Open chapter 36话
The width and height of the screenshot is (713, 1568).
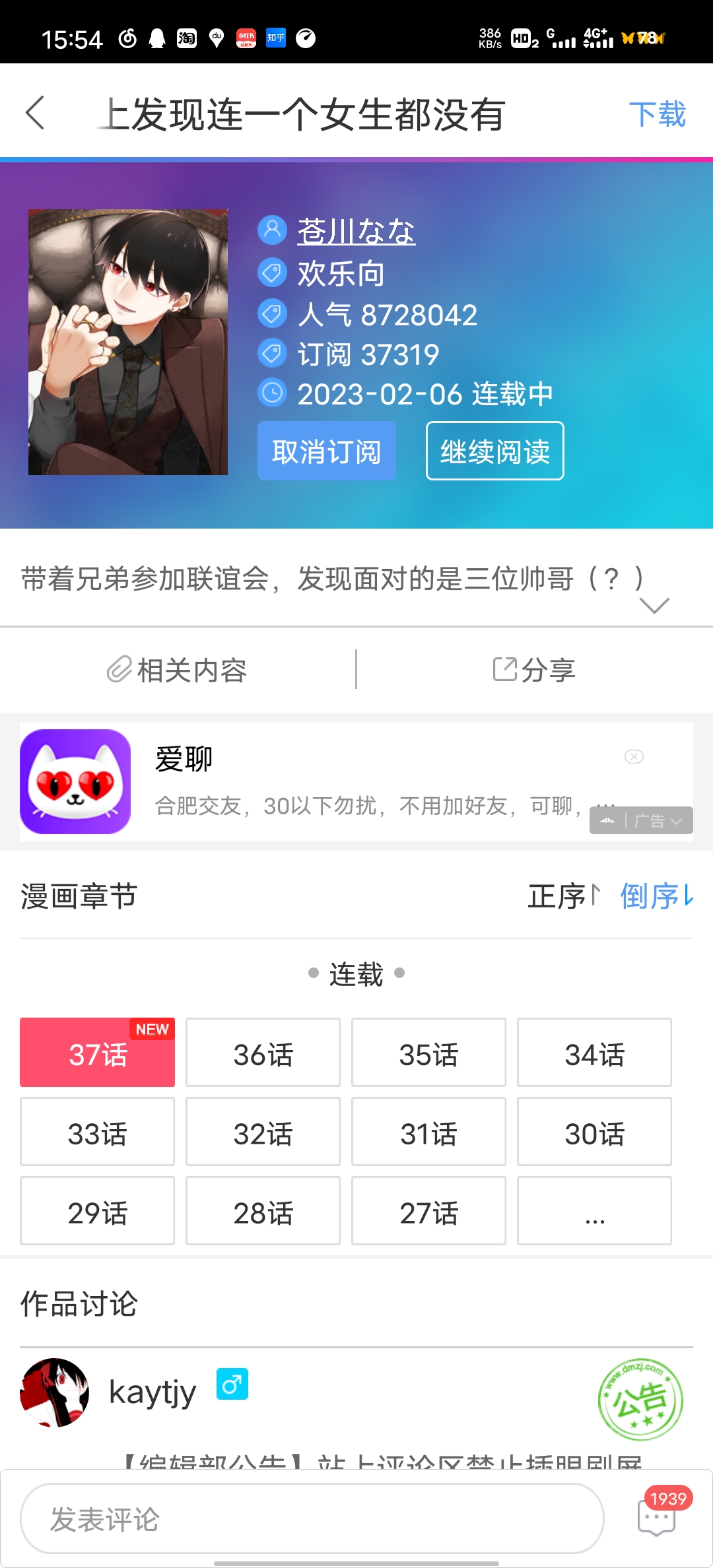263,1053
